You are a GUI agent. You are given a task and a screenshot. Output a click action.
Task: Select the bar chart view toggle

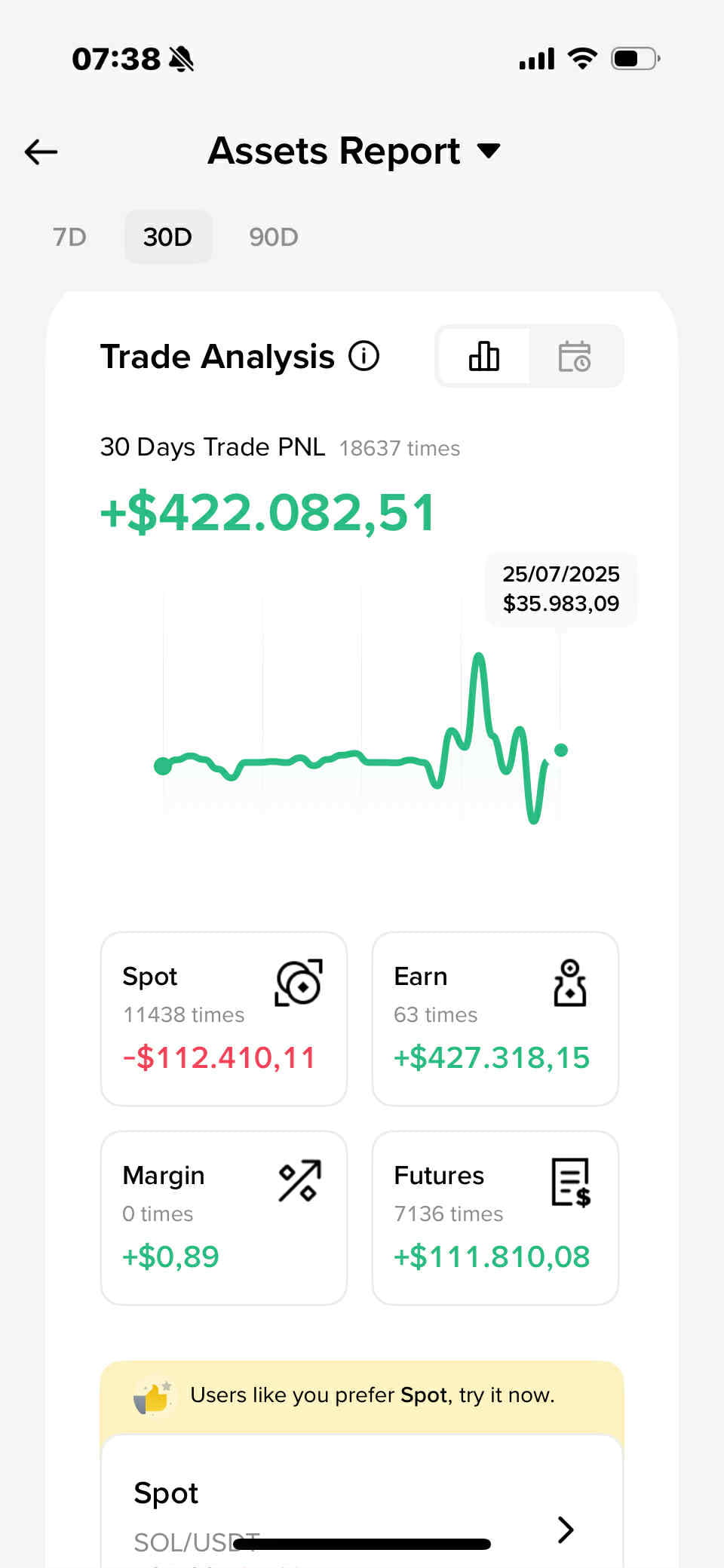pos(483,356)
